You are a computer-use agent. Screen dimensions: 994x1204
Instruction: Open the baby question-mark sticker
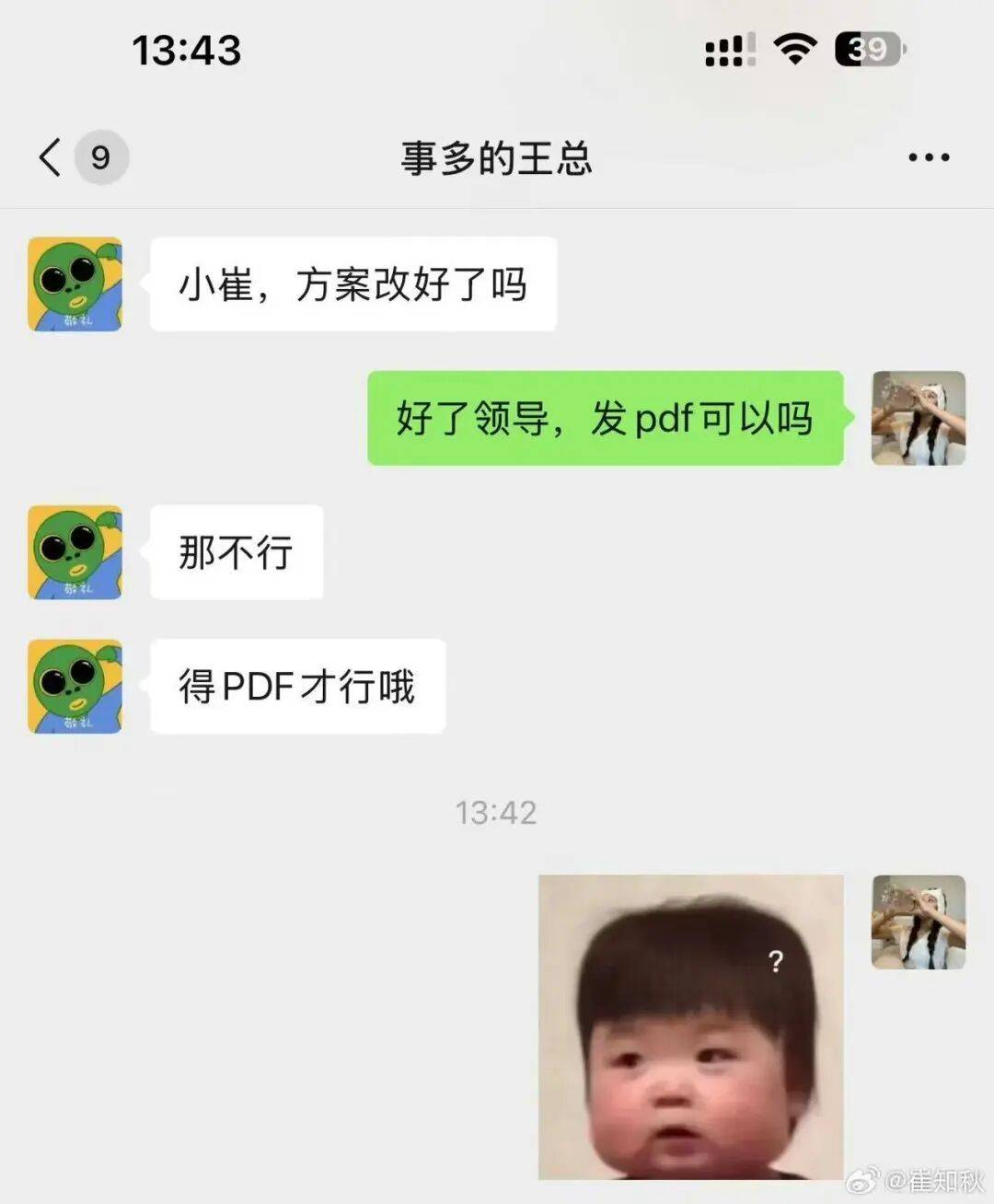[x=690, y=1026]
